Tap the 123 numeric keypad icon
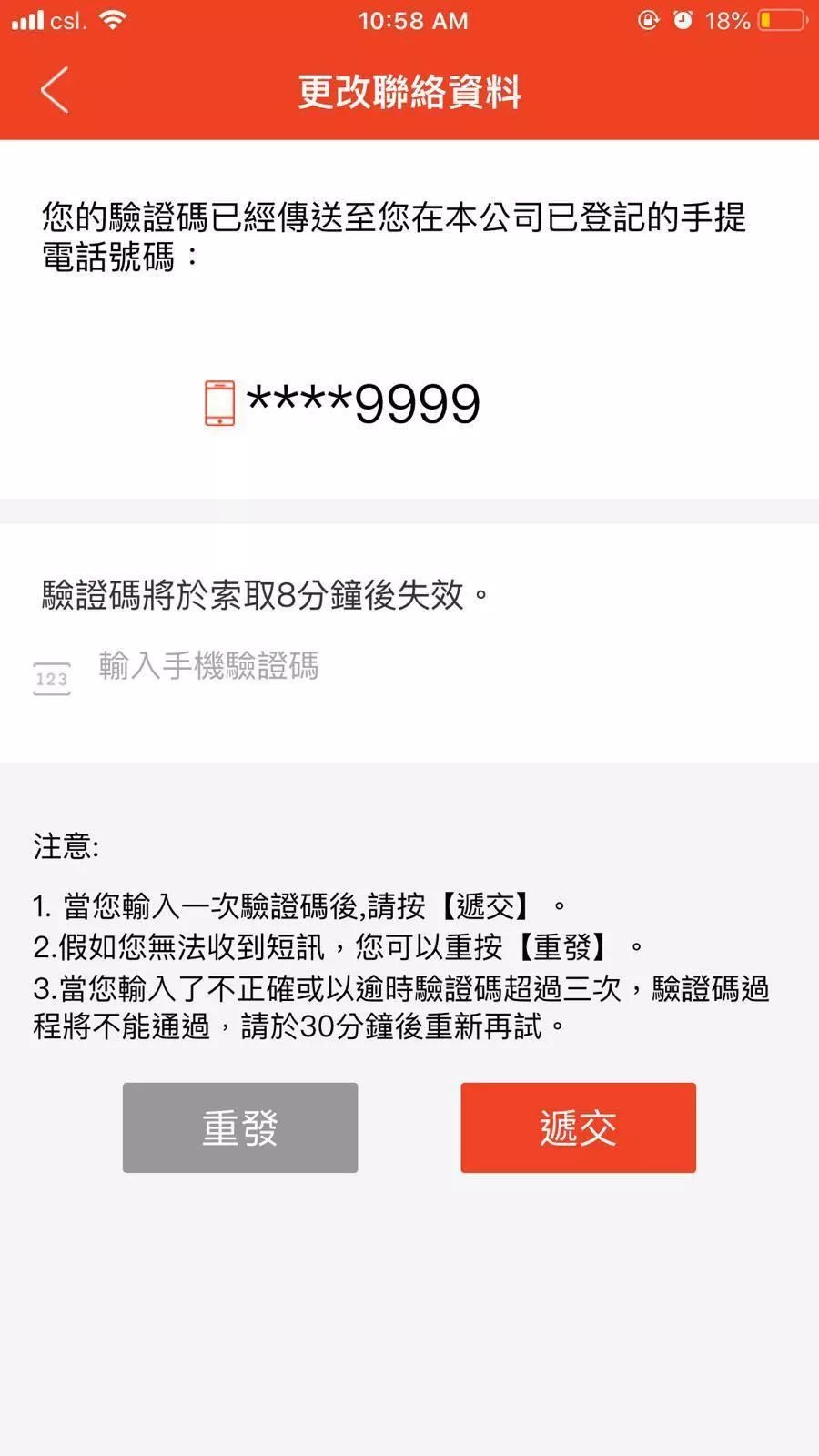The image size is (819, 1456). point(52,677)
